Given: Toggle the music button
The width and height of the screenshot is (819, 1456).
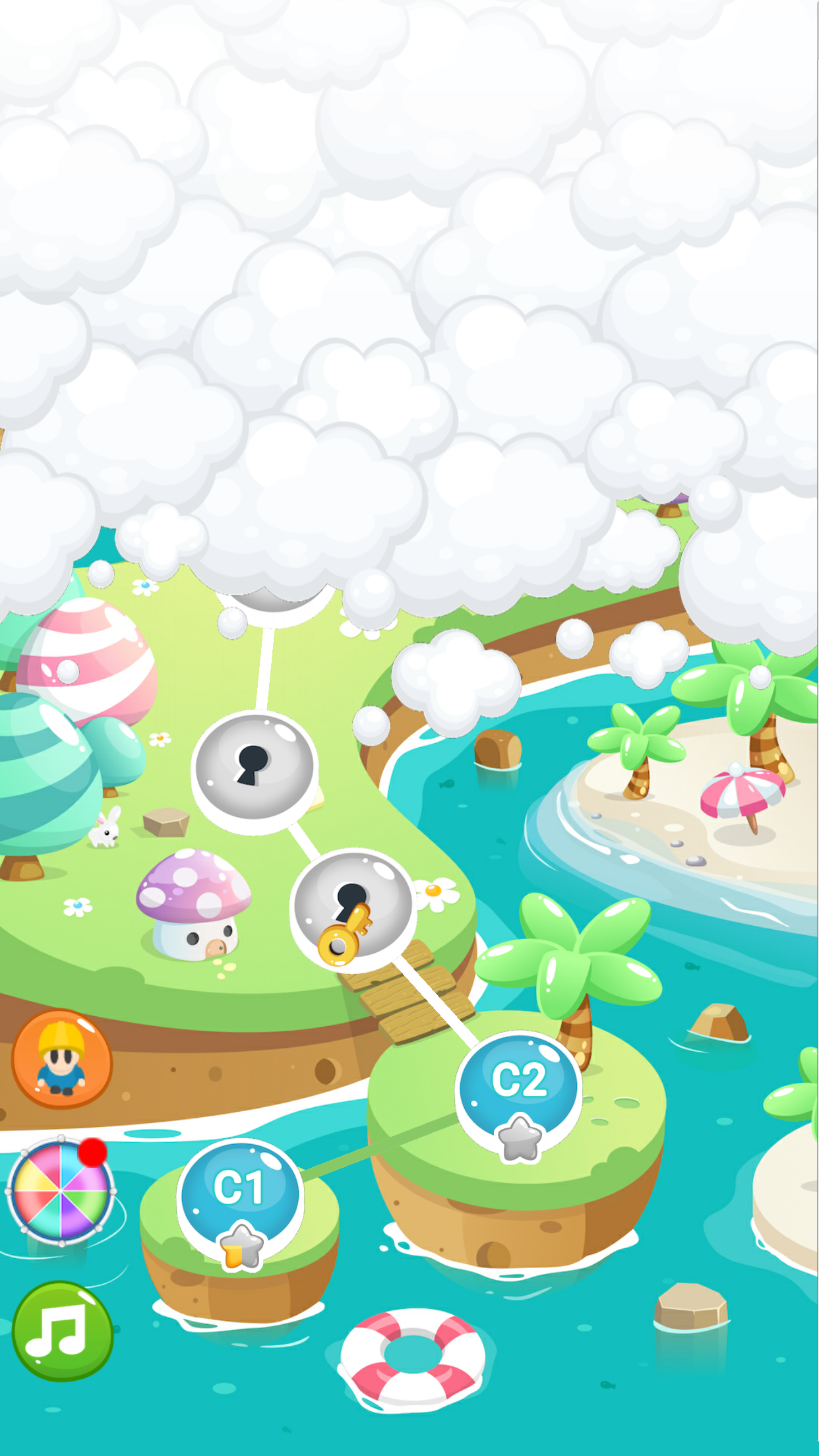Looking at the screenshot, I should tap(62, 1331).
